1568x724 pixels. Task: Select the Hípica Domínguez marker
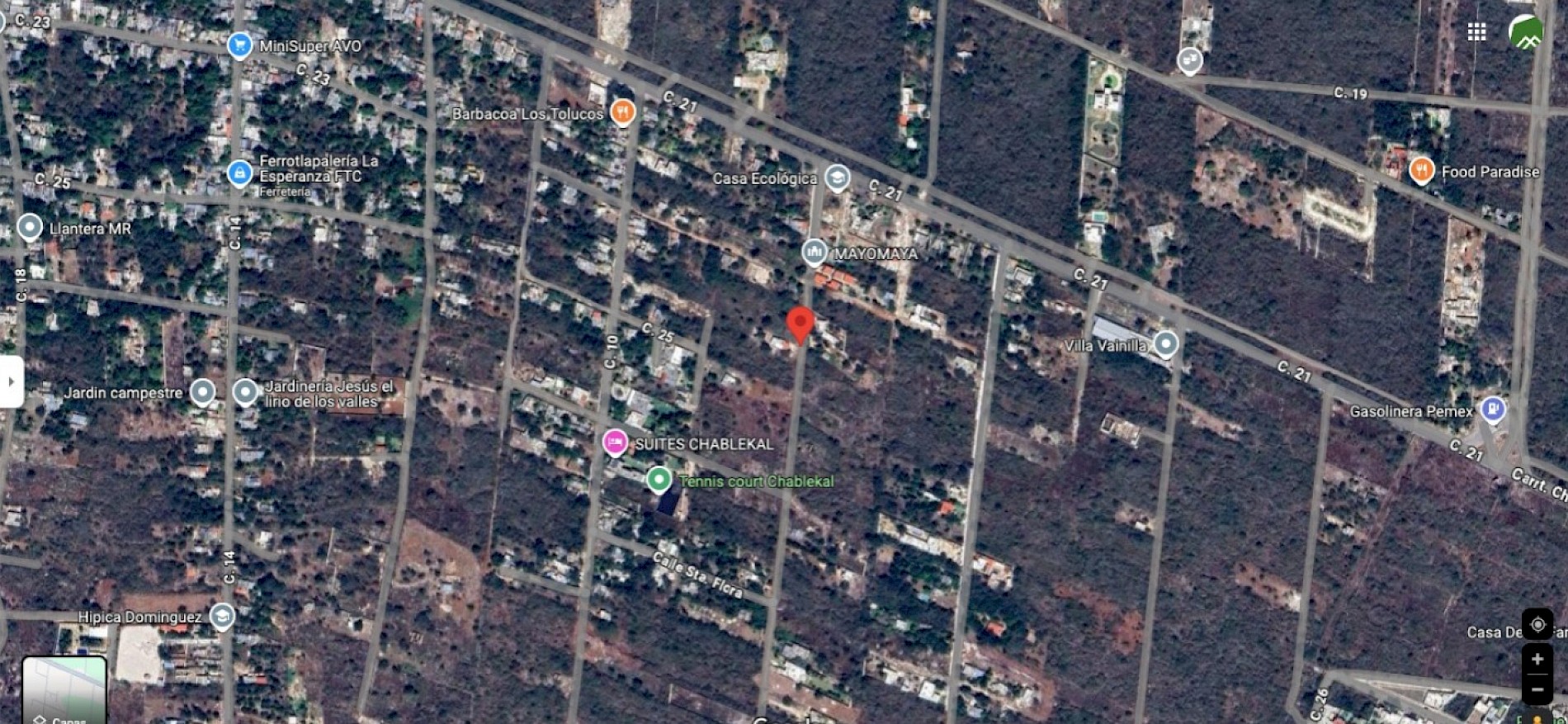pos(221,616)
